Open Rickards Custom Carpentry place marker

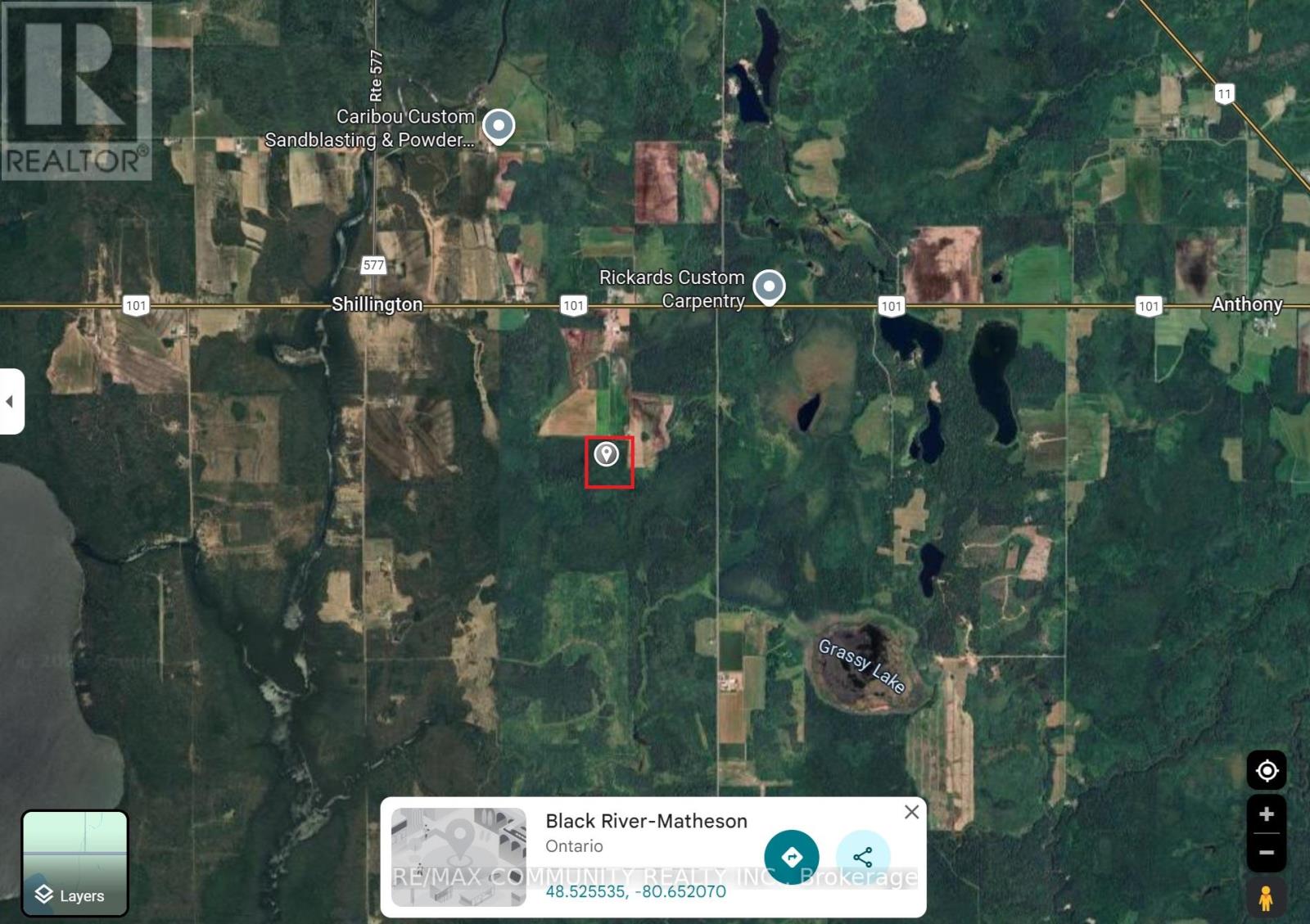(x=769, y=286)
